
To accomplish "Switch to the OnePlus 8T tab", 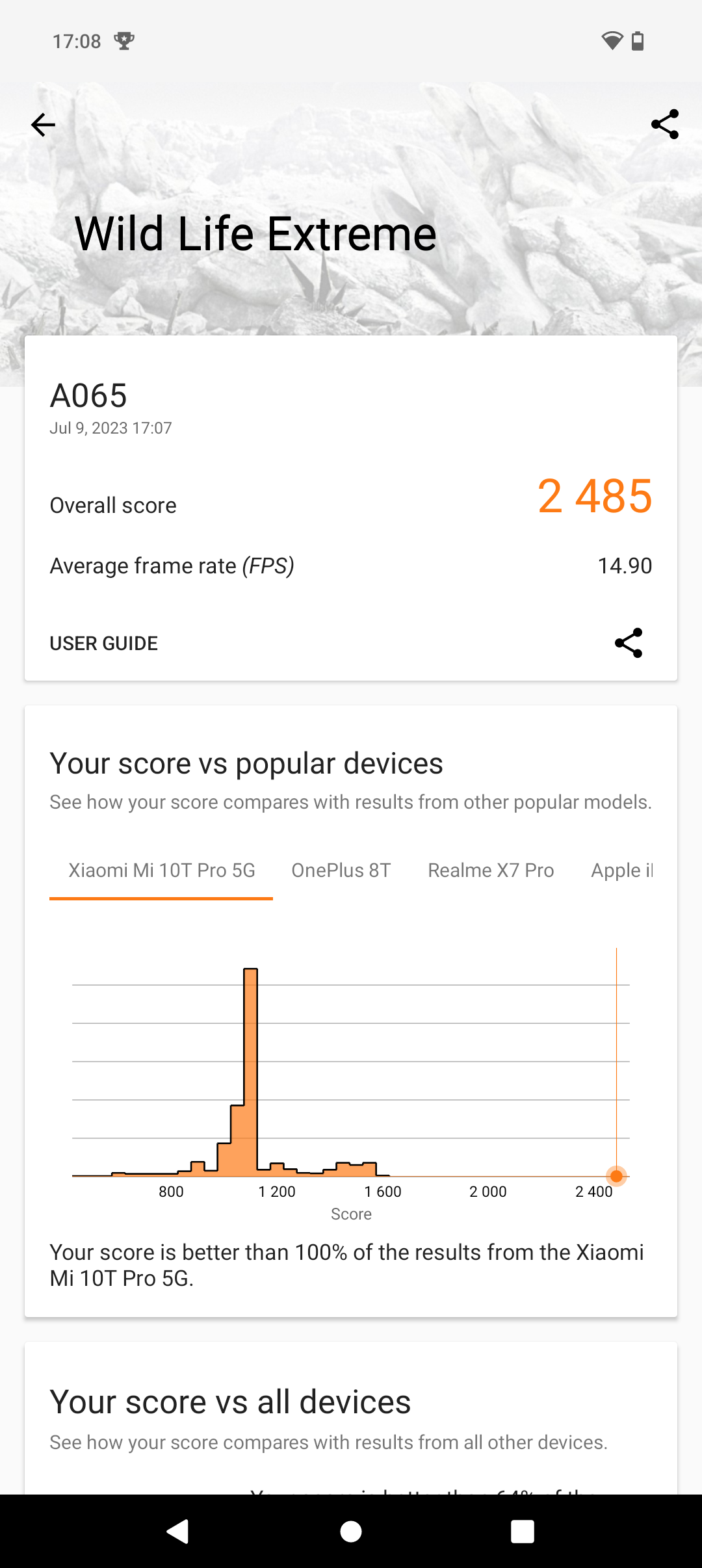I will [341, 870].
